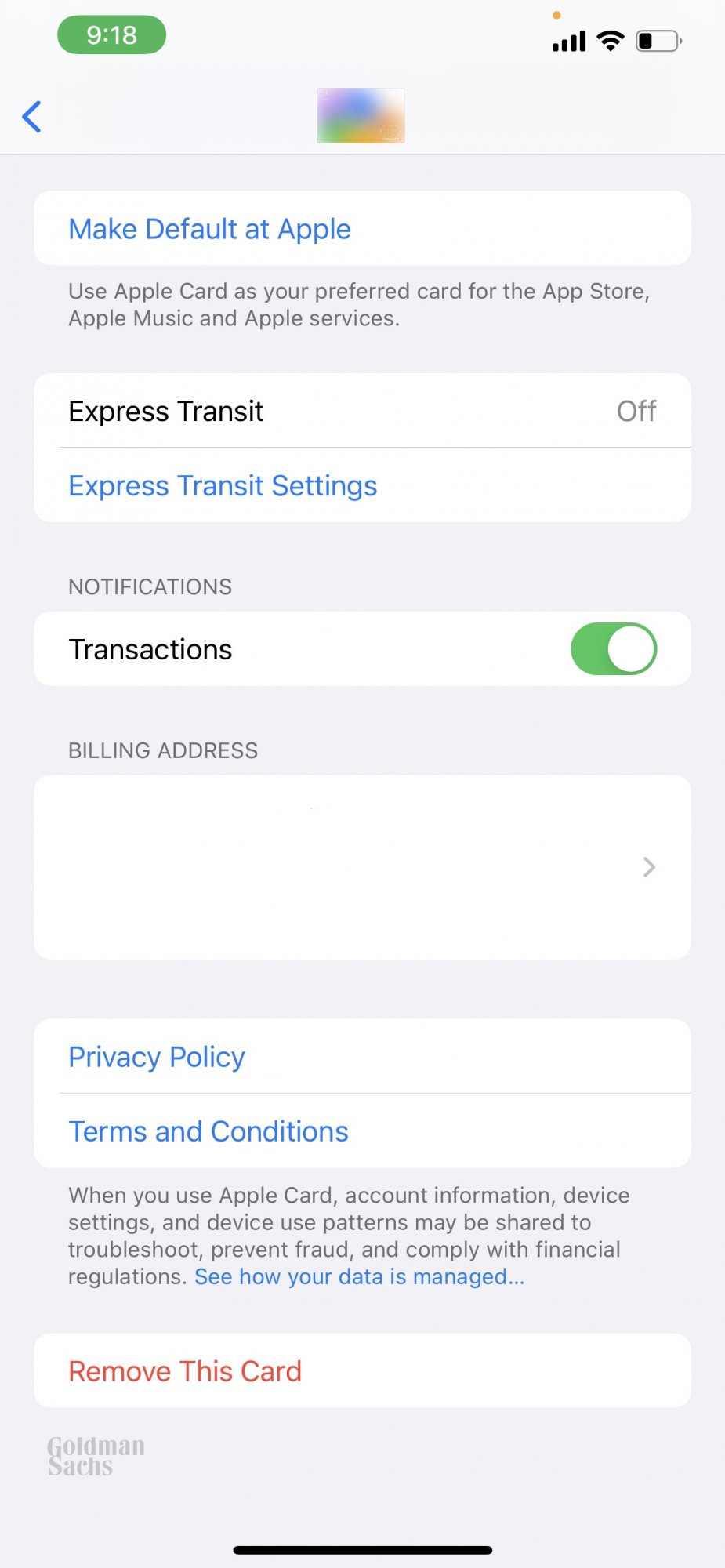Open the Privacy Policy
725x1568 pixels.
coord(157,1057)
